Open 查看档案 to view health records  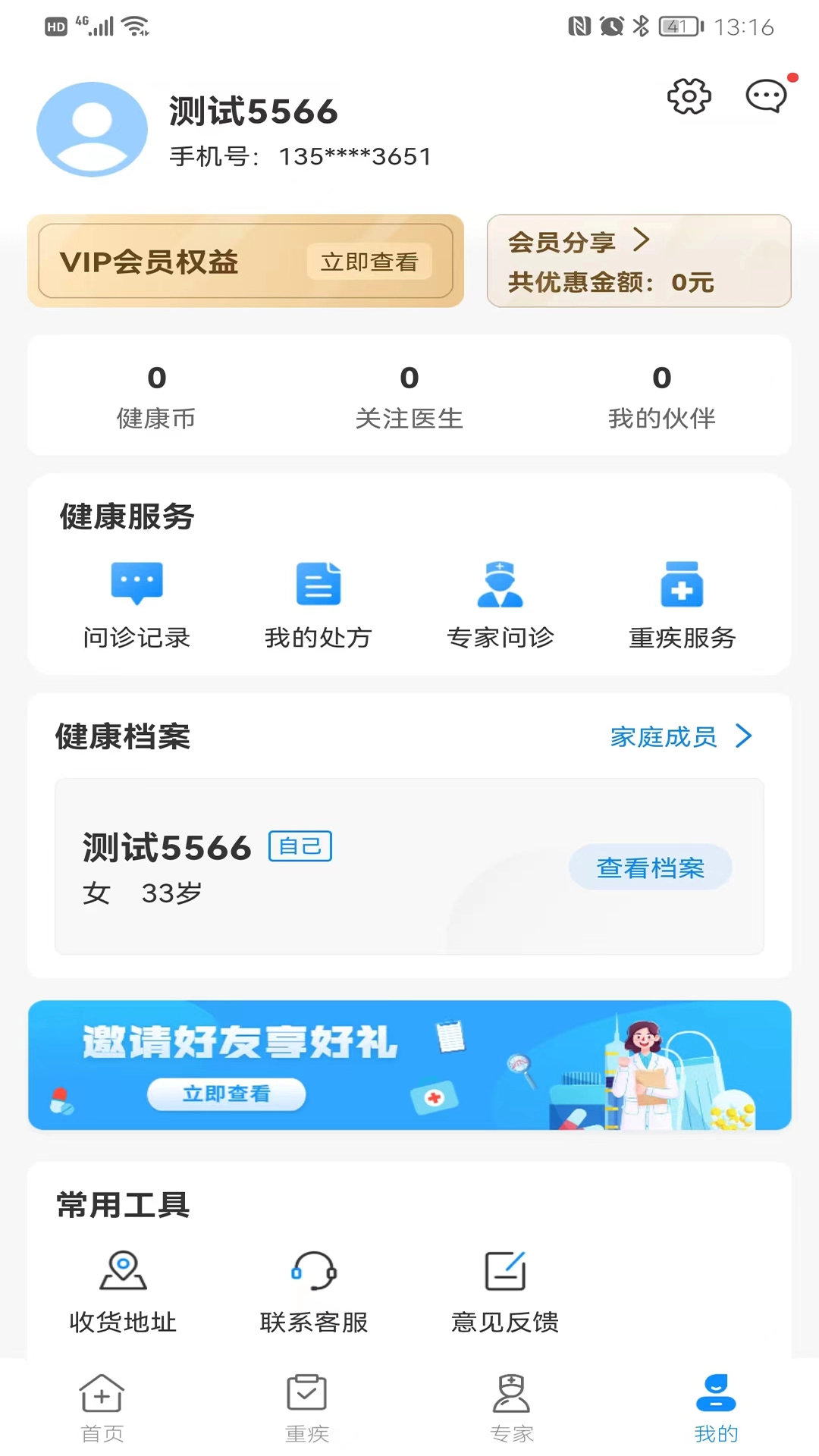pyautogui.click(x=650, y=867)
